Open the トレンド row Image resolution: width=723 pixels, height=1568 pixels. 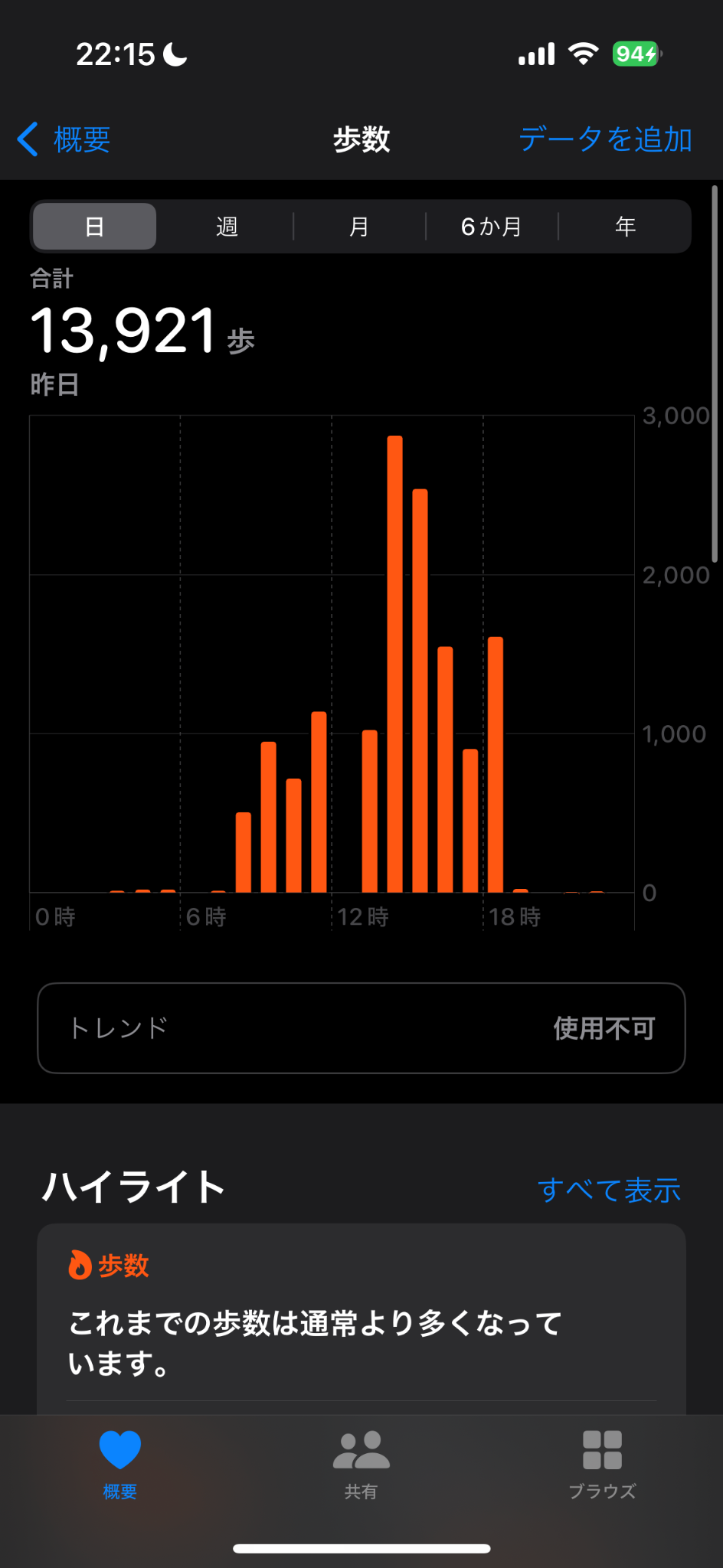click(x=361, y=1028)
